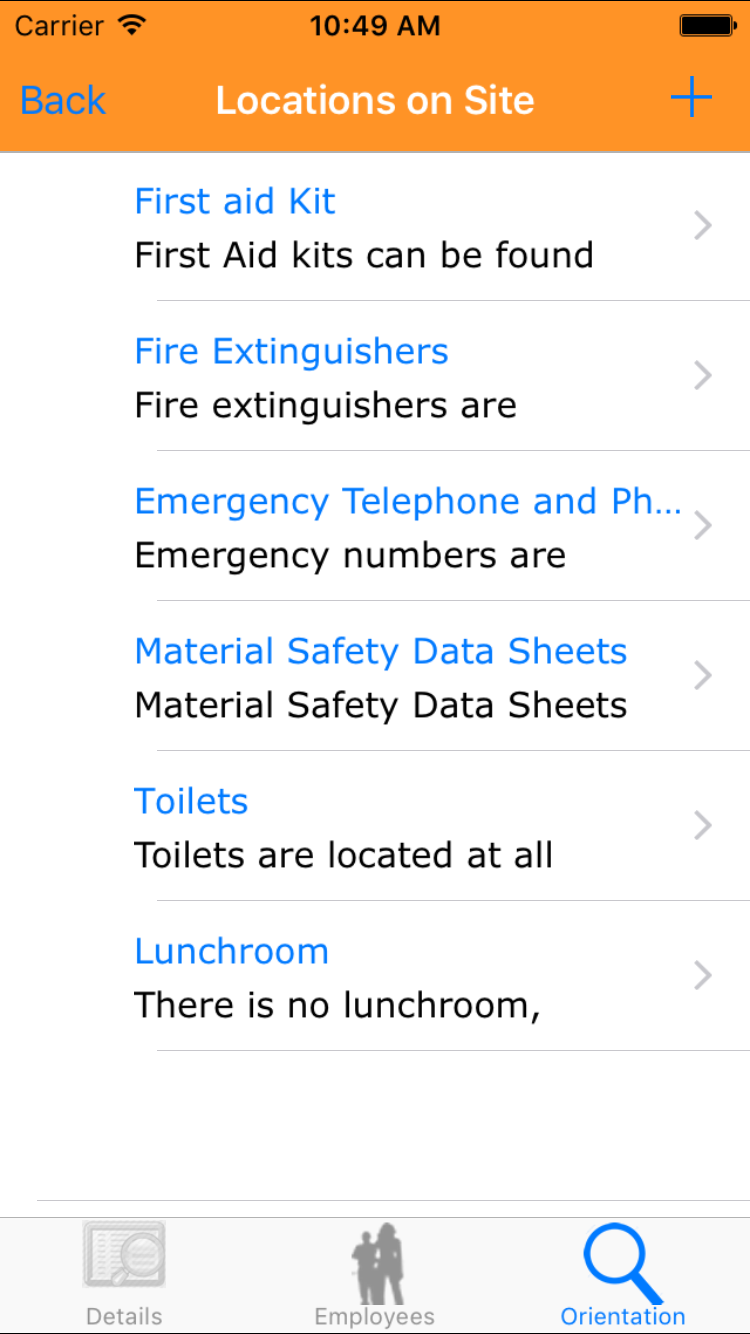Add a new location with plus icon
Viewport: 750px width, 1334px height.
[690, 99]
